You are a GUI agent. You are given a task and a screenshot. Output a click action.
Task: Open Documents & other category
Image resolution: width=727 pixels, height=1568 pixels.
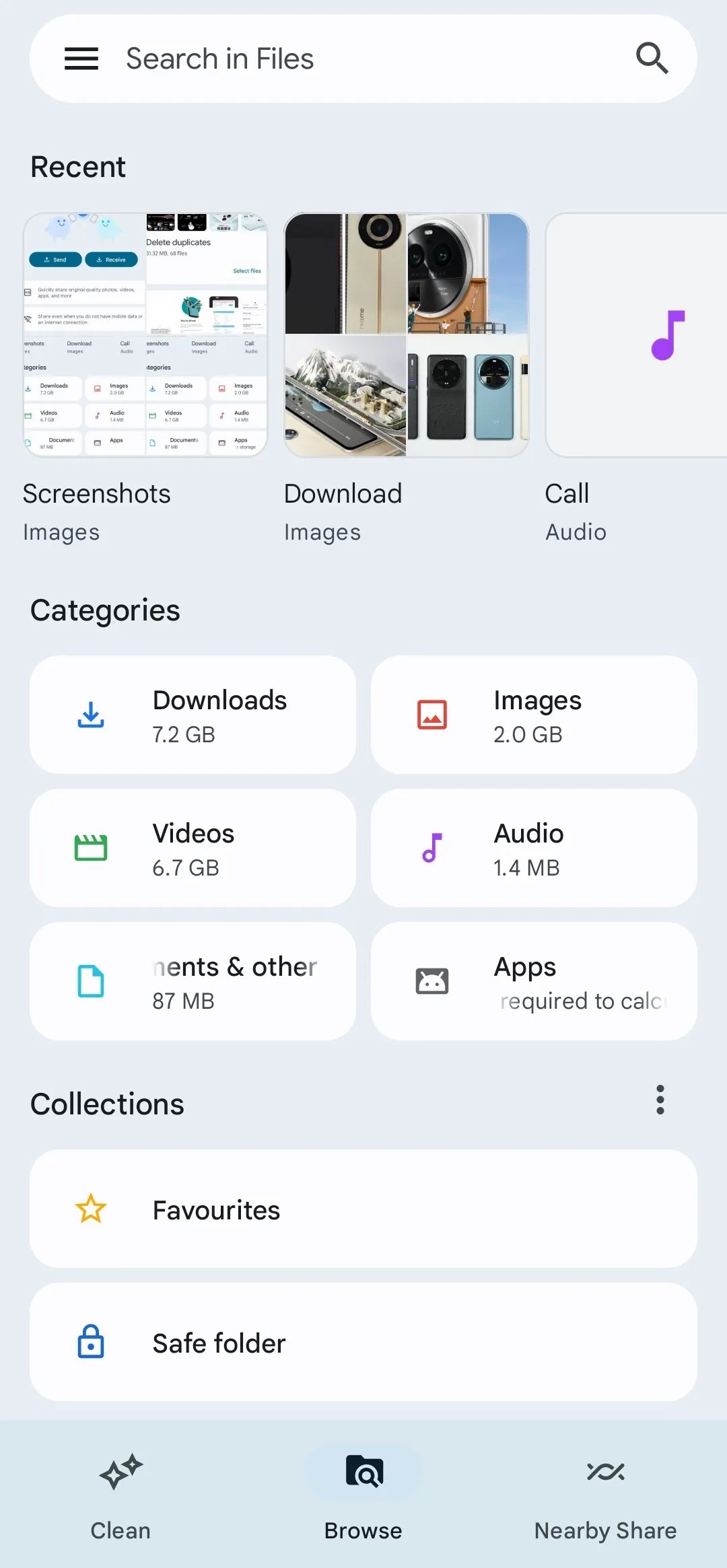pyautogui.click(x=193, y=981)
